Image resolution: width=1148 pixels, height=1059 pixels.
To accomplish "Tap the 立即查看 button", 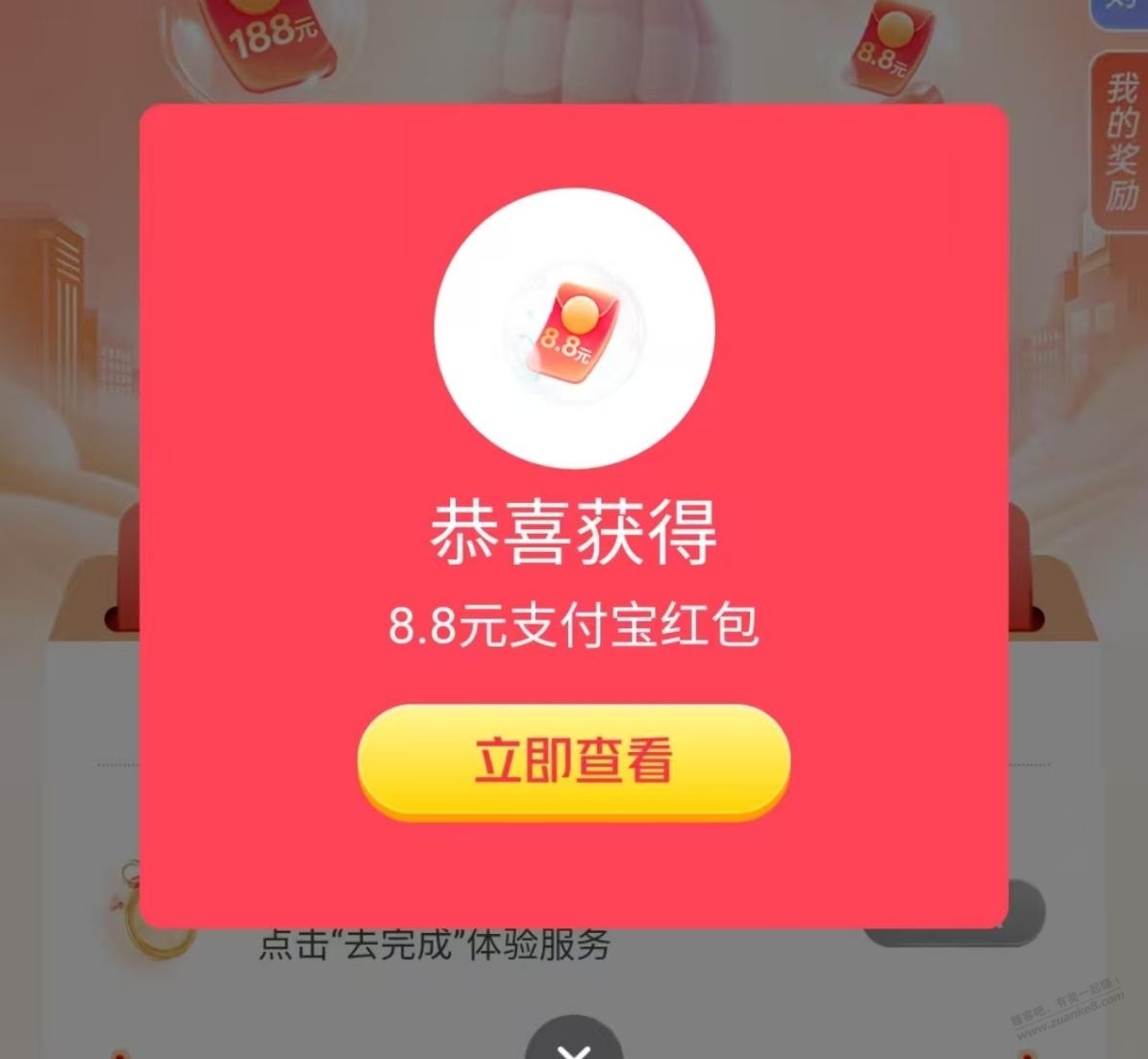I will tap(574, 761).
